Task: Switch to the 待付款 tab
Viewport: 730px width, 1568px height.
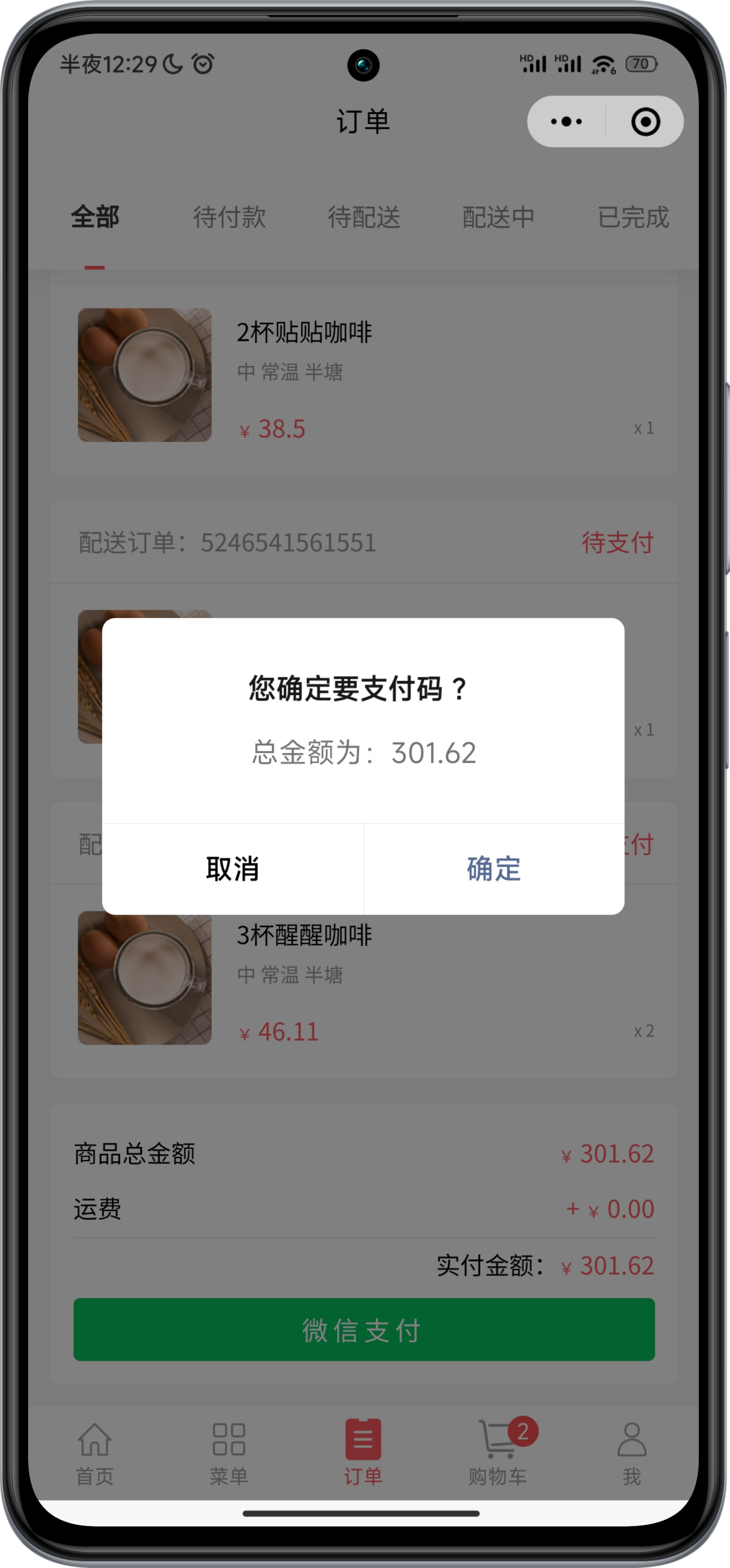Action: click(x=229, y=217)
